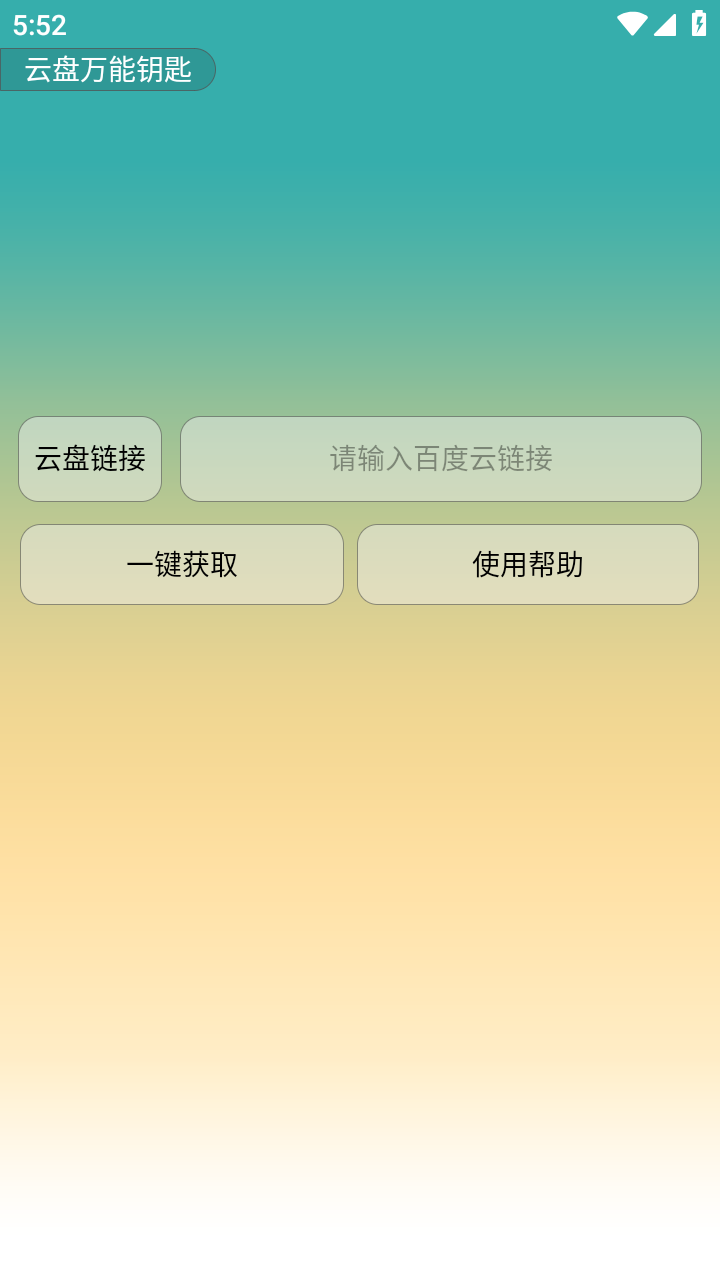Tap the 云盘万能钥匙 title button
The height and width of the screenshot is (1280, 720).
pyautogui.click(x=108, y=70)
